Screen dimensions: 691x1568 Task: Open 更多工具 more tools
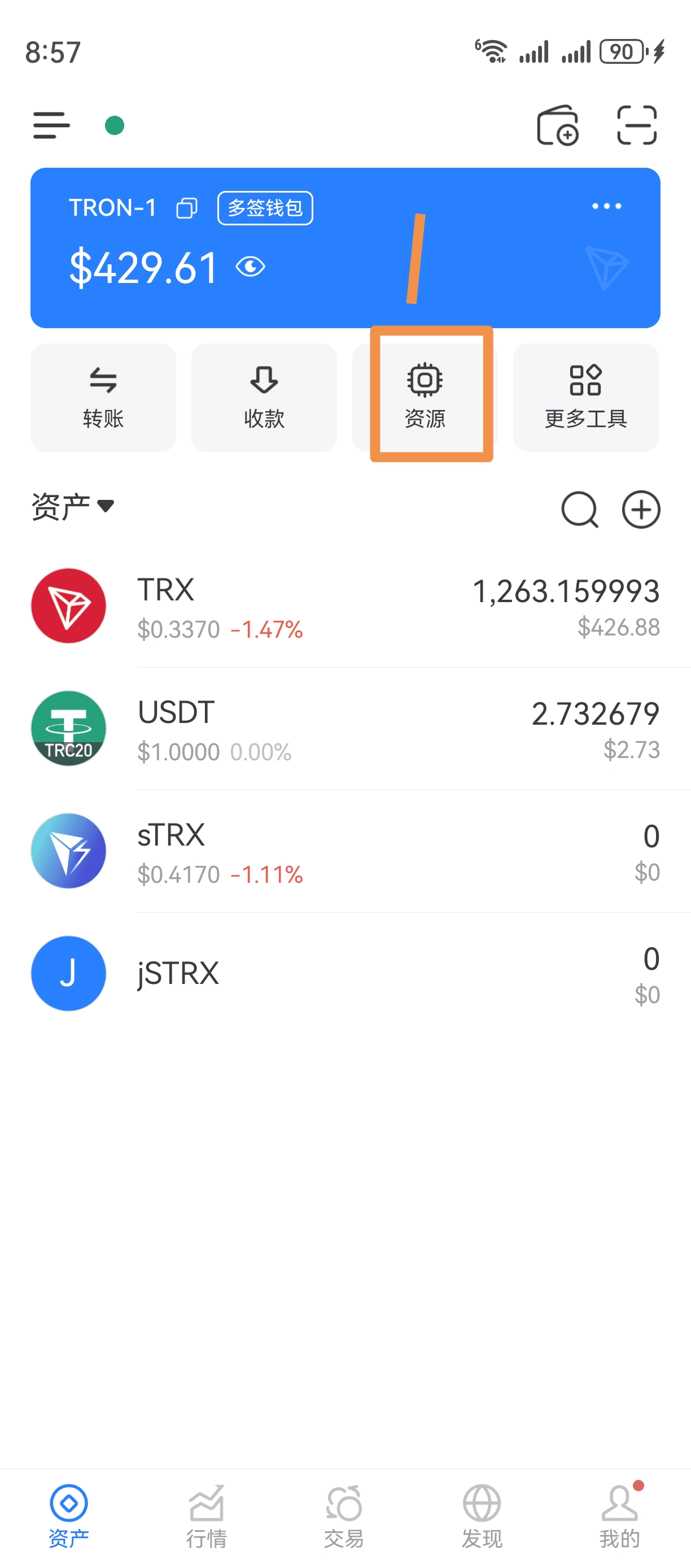586,398
